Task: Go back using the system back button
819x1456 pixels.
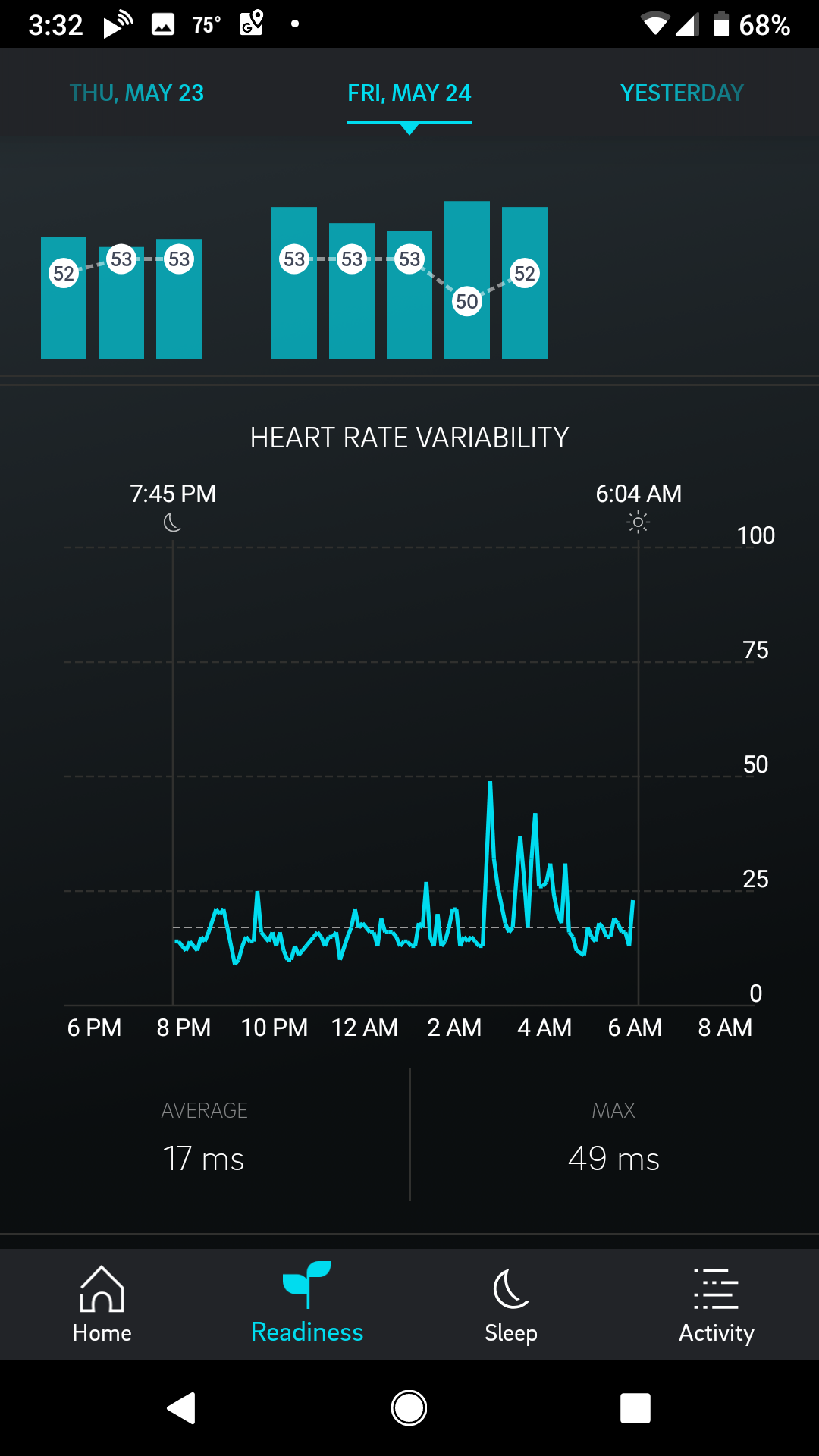Action: (182, 1408)
